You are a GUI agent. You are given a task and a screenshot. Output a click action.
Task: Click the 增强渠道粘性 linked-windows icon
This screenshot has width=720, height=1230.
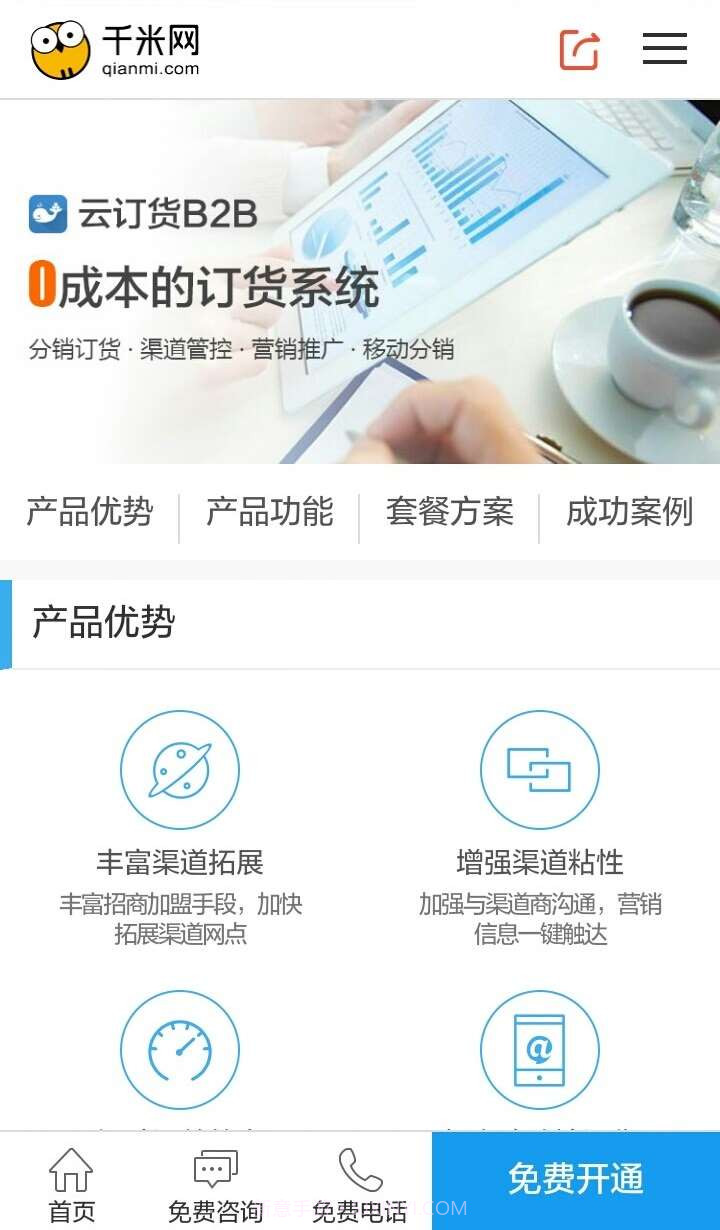point(540,770)
